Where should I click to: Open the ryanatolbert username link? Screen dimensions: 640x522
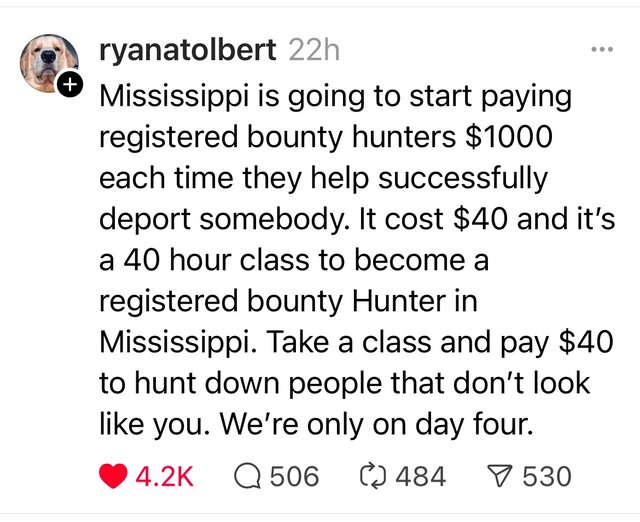point(190,49)
